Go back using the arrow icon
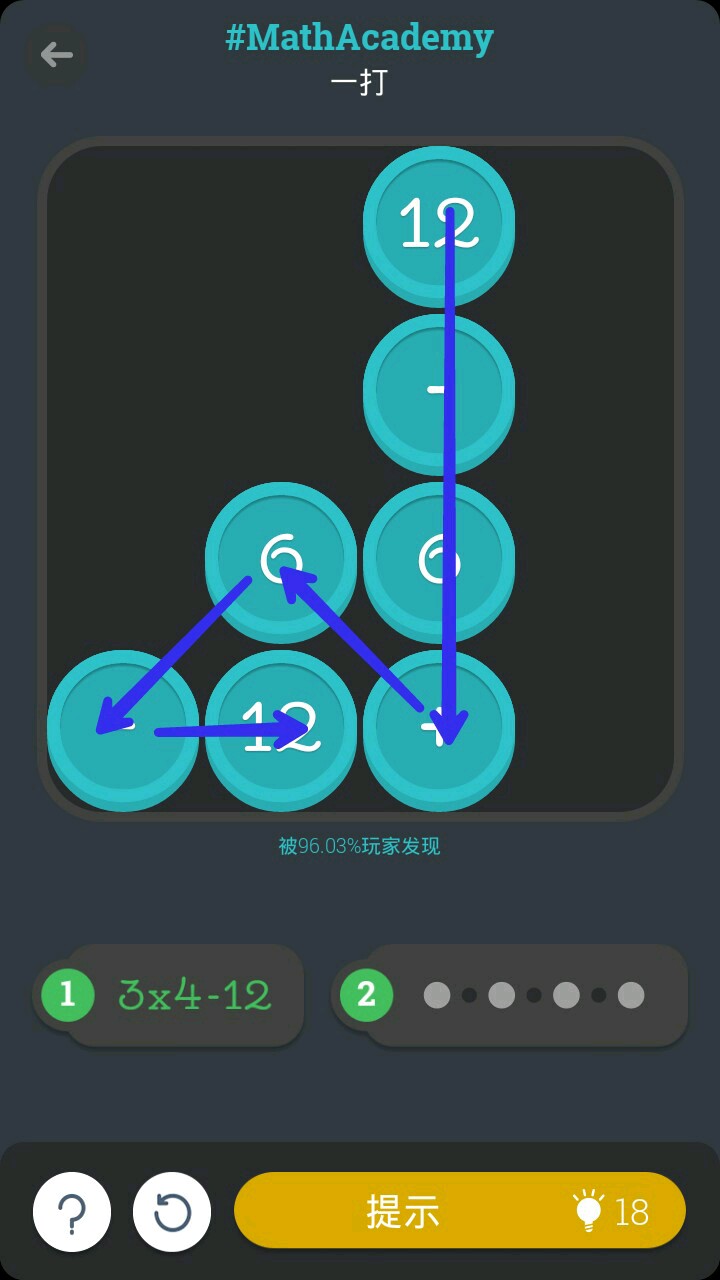 [x=56, y=54]
